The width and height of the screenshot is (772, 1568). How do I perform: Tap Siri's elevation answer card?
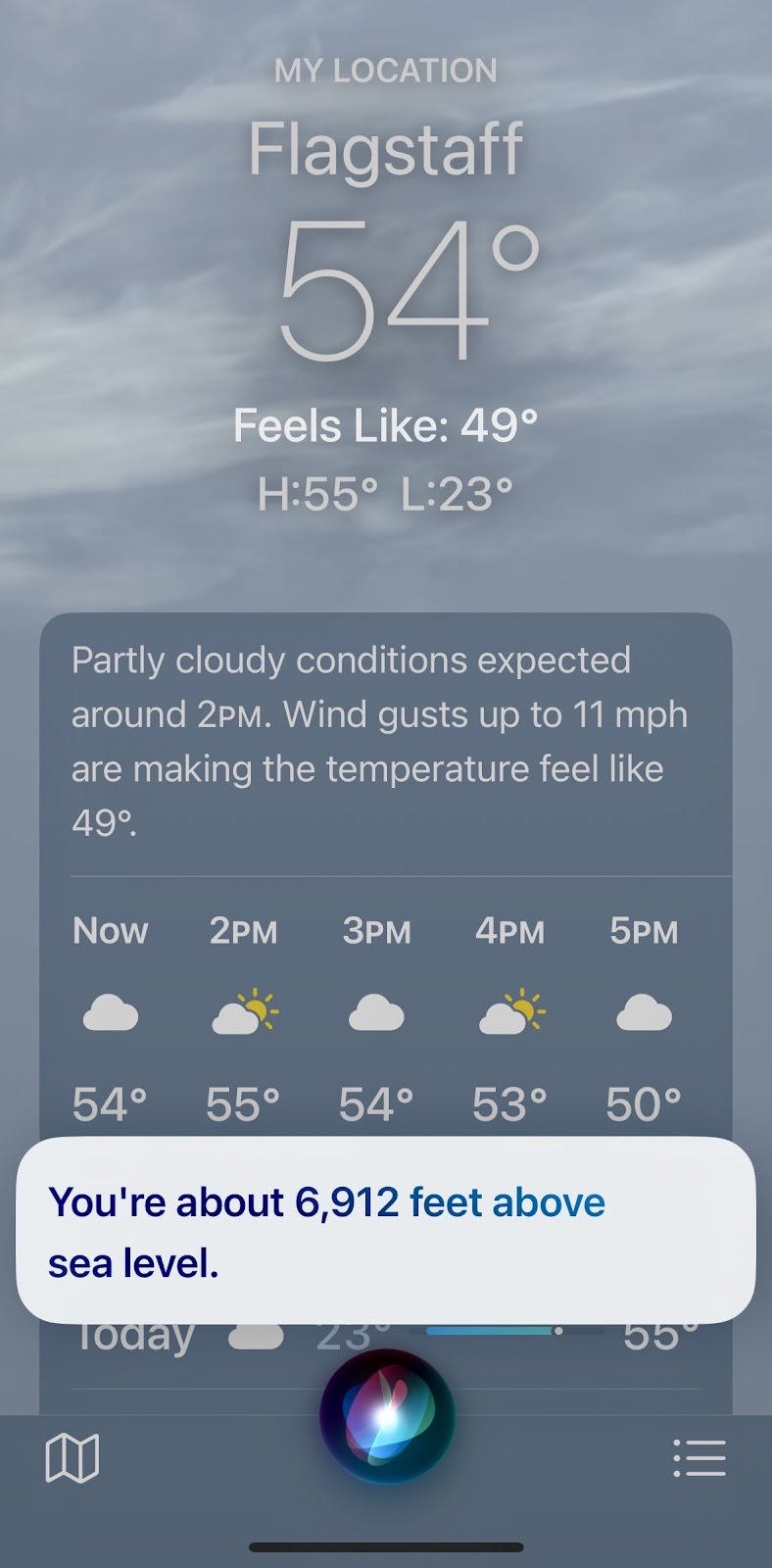385,1231
